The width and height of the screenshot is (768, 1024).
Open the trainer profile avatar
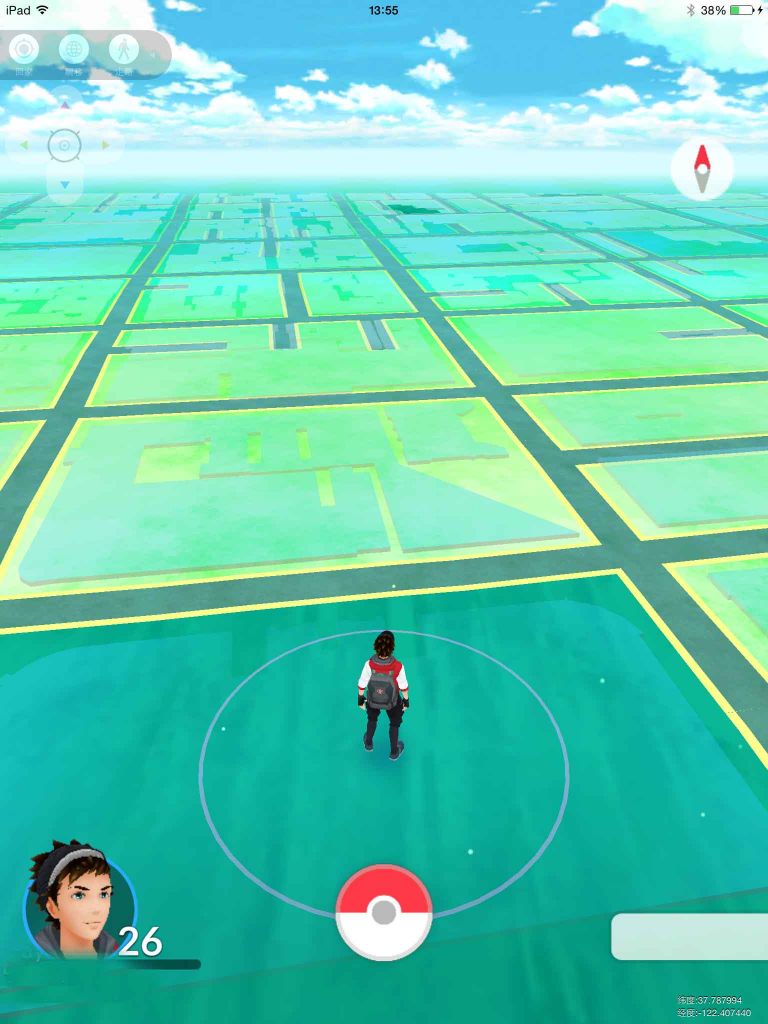pos(79,899)
